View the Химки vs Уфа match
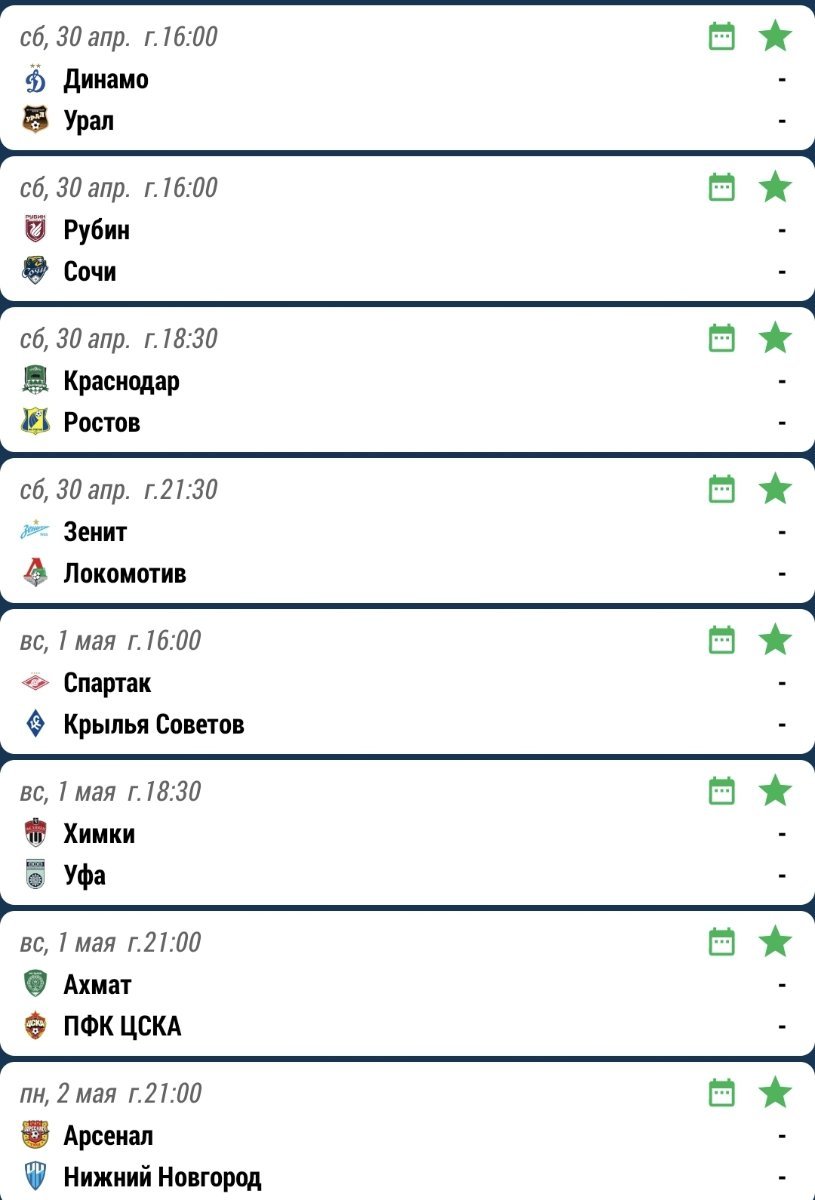Image resolution: width=815 pixels, height=1200 pixels. pos(300,855)
